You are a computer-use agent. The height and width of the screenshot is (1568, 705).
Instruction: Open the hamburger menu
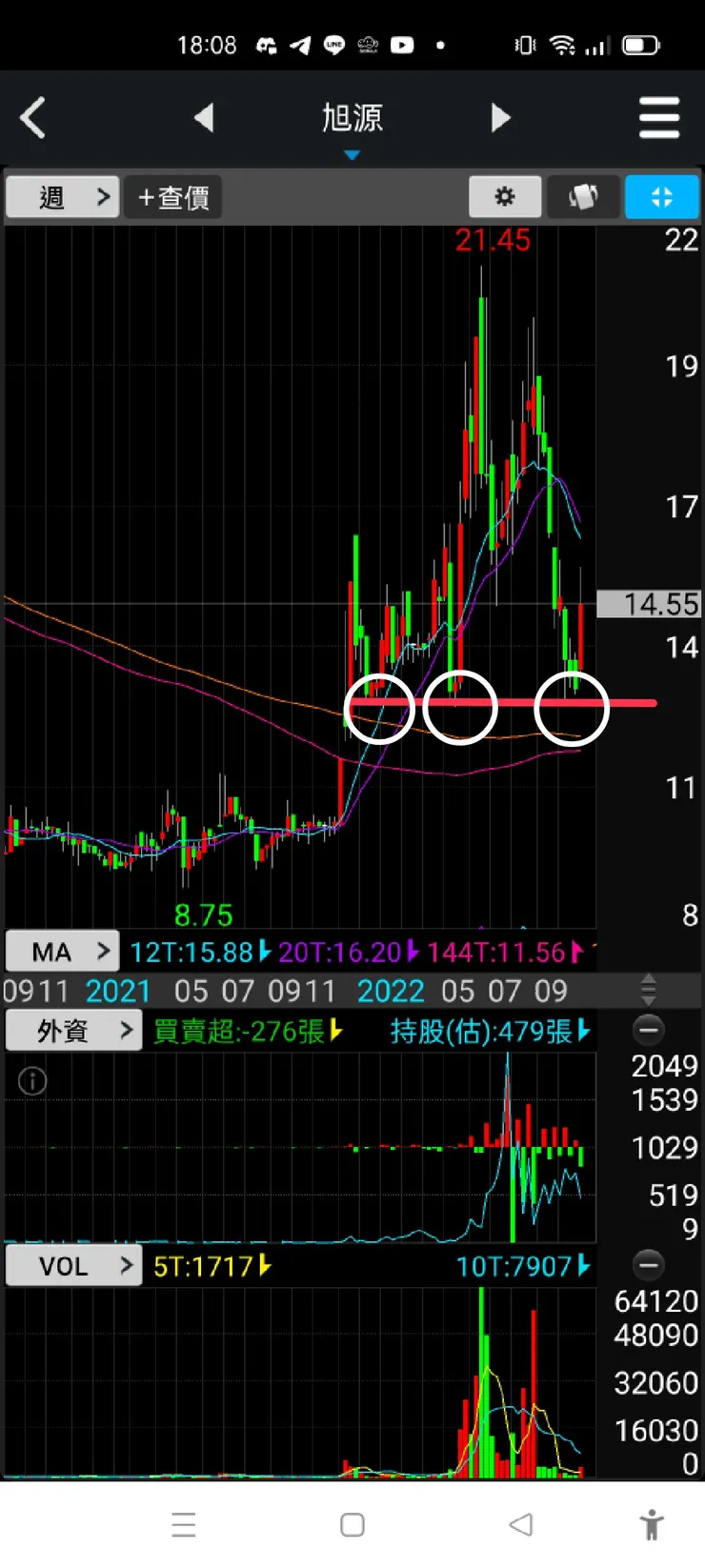click(x=658, y=118)
